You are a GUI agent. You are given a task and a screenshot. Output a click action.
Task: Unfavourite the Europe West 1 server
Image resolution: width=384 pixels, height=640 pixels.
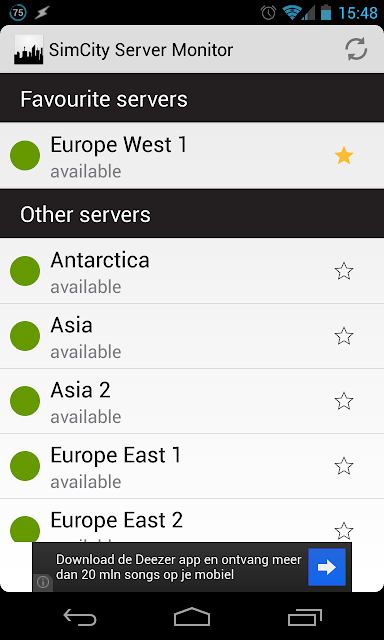344,156
